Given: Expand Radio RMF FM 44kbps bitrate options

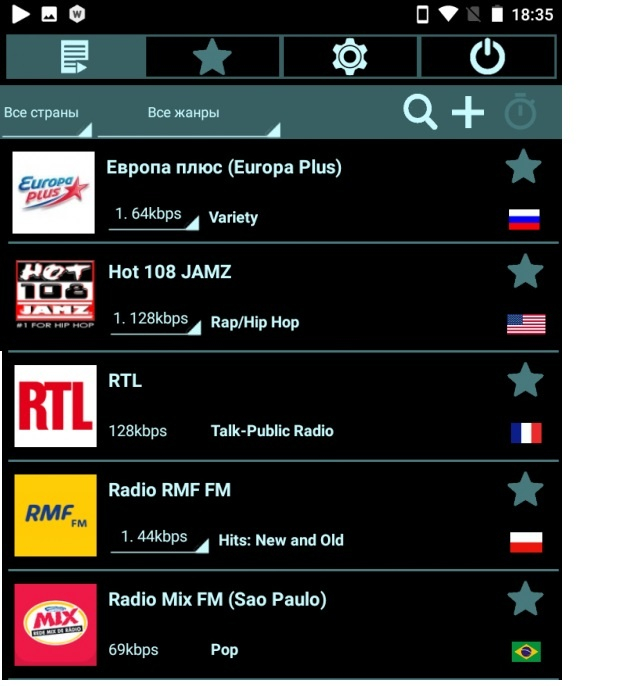Looking at the screenshot, I should 158,538.
